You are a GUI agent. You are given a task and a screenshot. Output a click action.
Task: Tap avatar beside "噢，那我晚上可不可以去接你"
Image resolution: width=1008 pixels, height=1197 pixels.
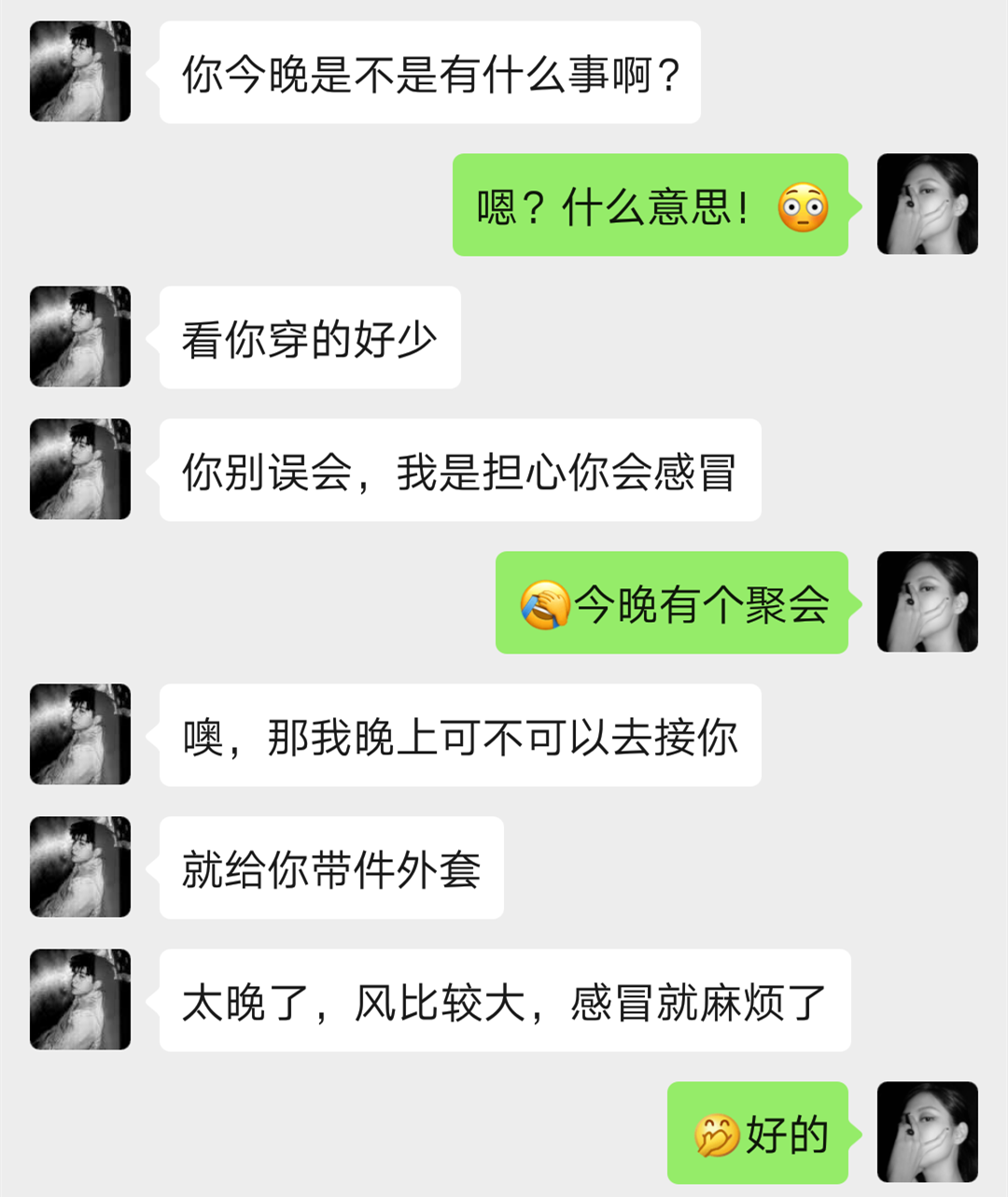[80, 735]
